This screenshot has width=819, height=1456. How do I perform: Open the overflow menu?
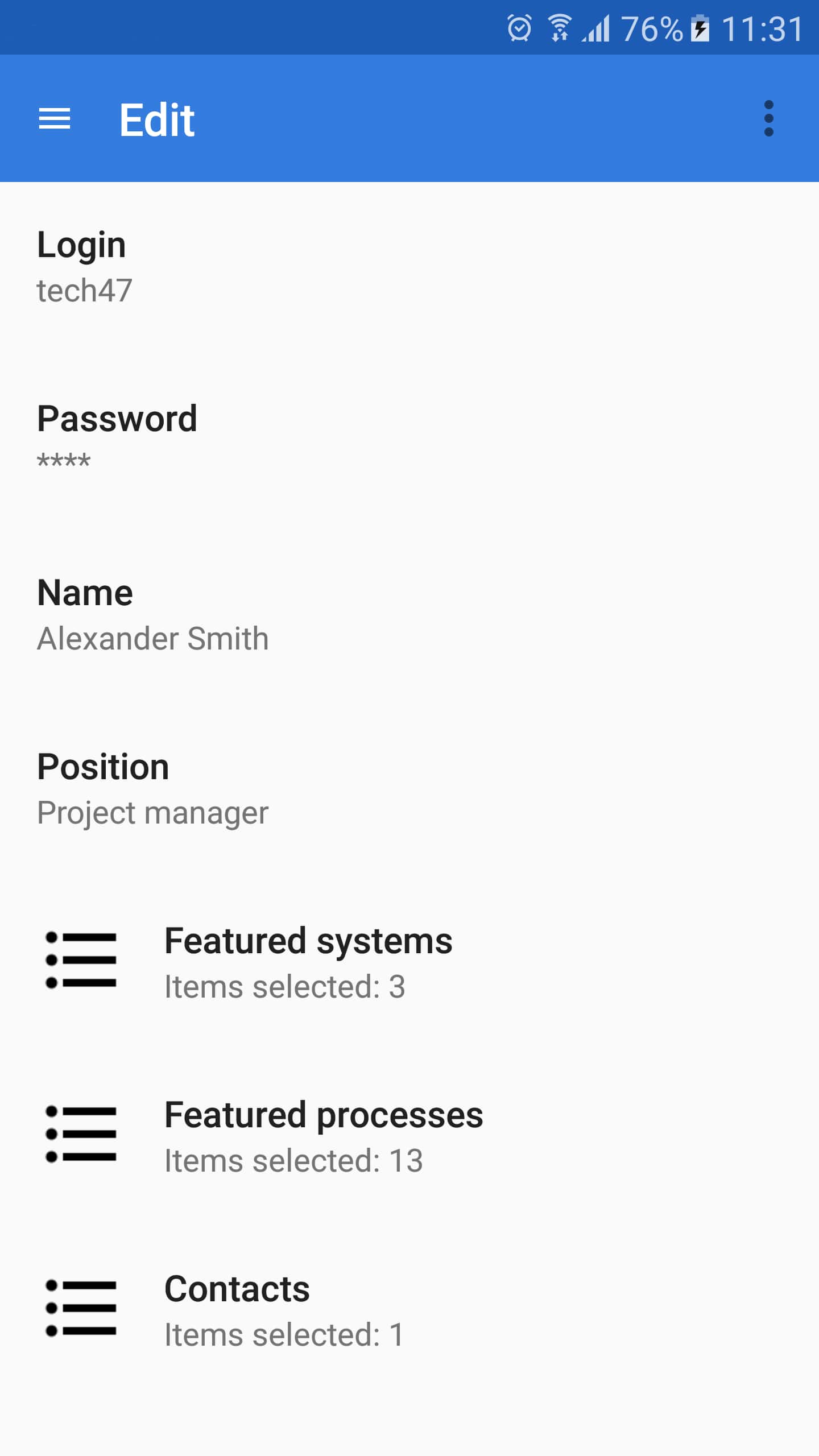point(768,119)
